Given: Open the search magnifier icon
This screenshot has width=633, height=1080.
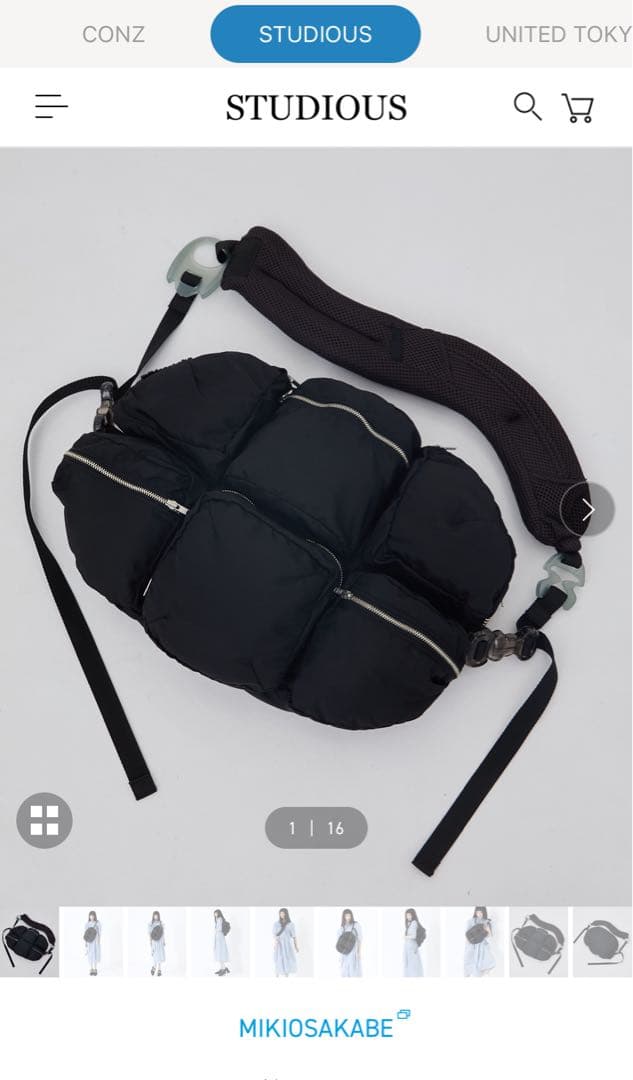Looking at the screenshot, I should click(x=527, y=106).
